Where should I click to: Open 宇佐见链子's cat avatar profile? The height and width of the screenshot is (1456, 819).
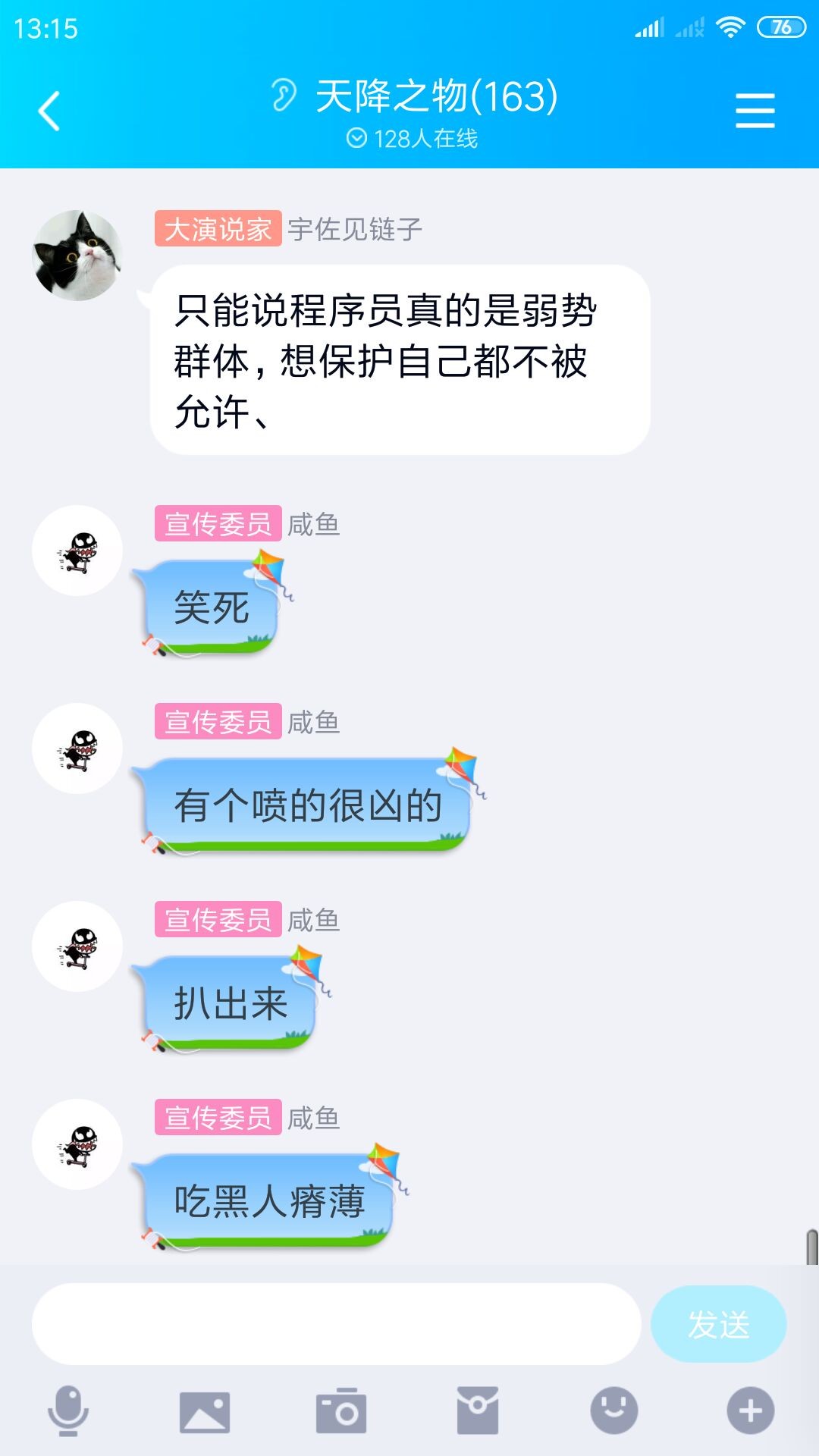coord(77,256)
